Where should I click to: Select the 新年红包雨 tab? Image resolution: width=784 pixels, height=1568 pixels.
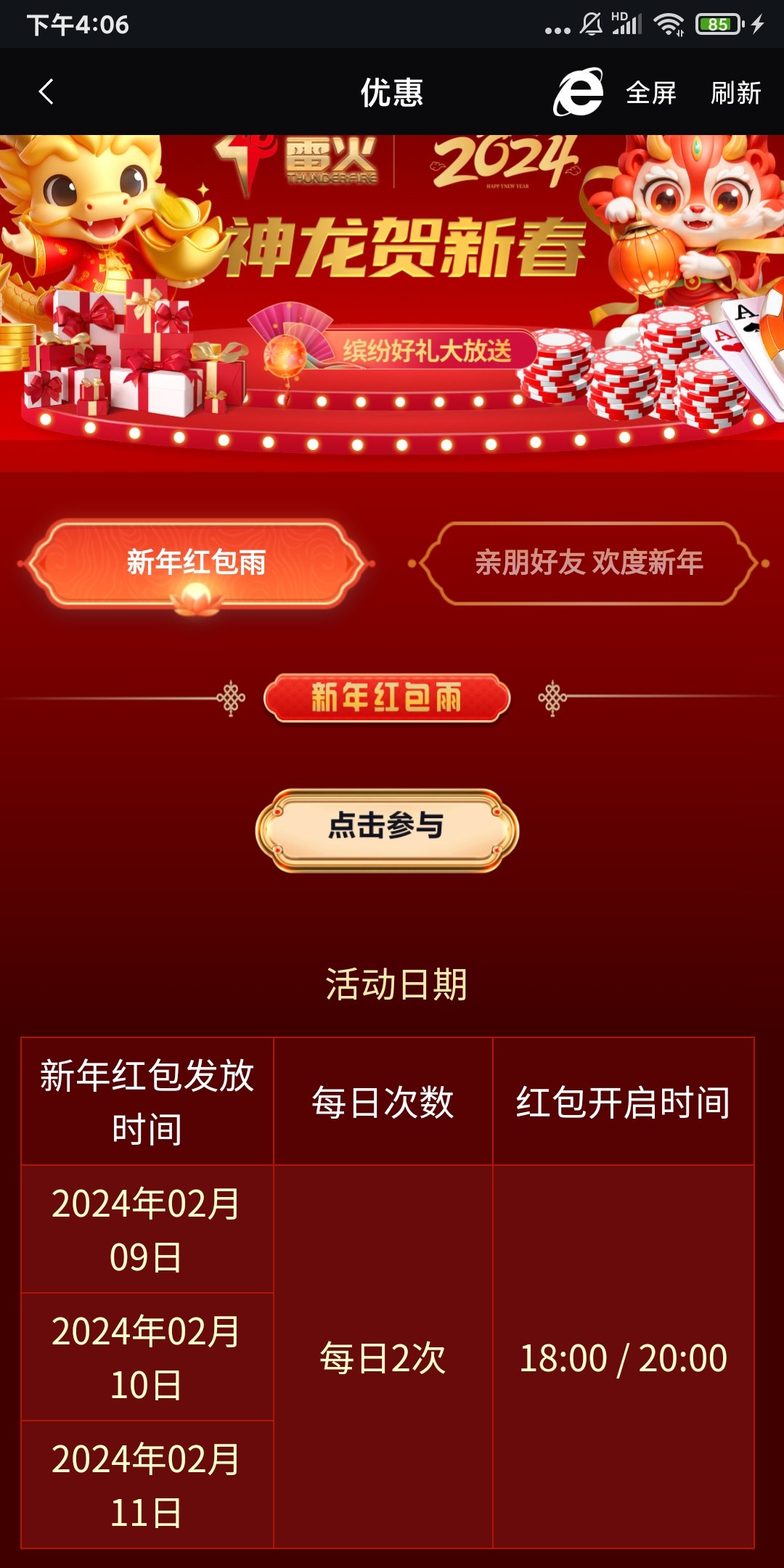[x=196, y=563]
